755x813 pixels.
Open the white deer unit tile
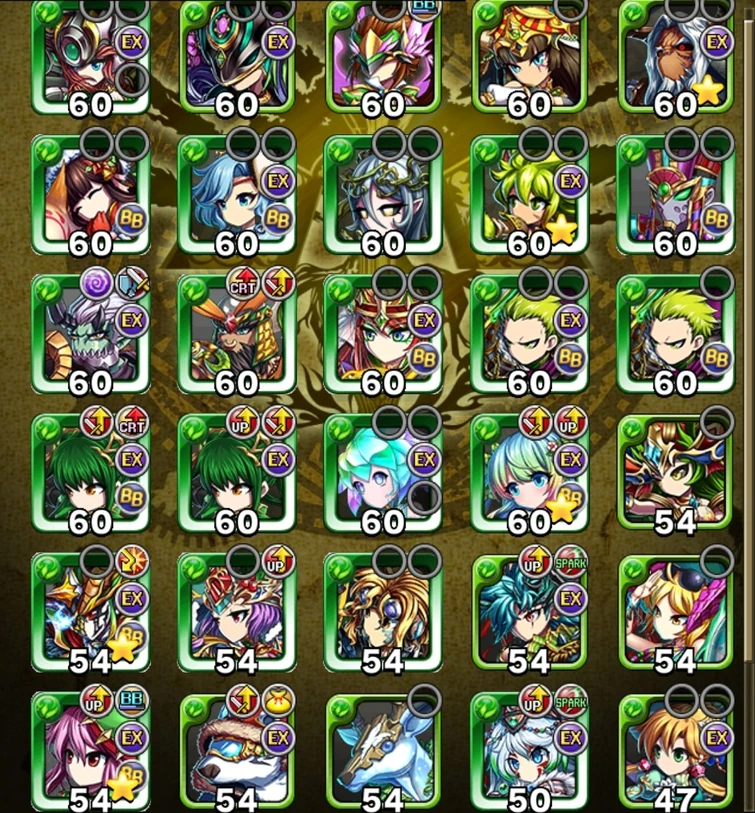[382, 750]
